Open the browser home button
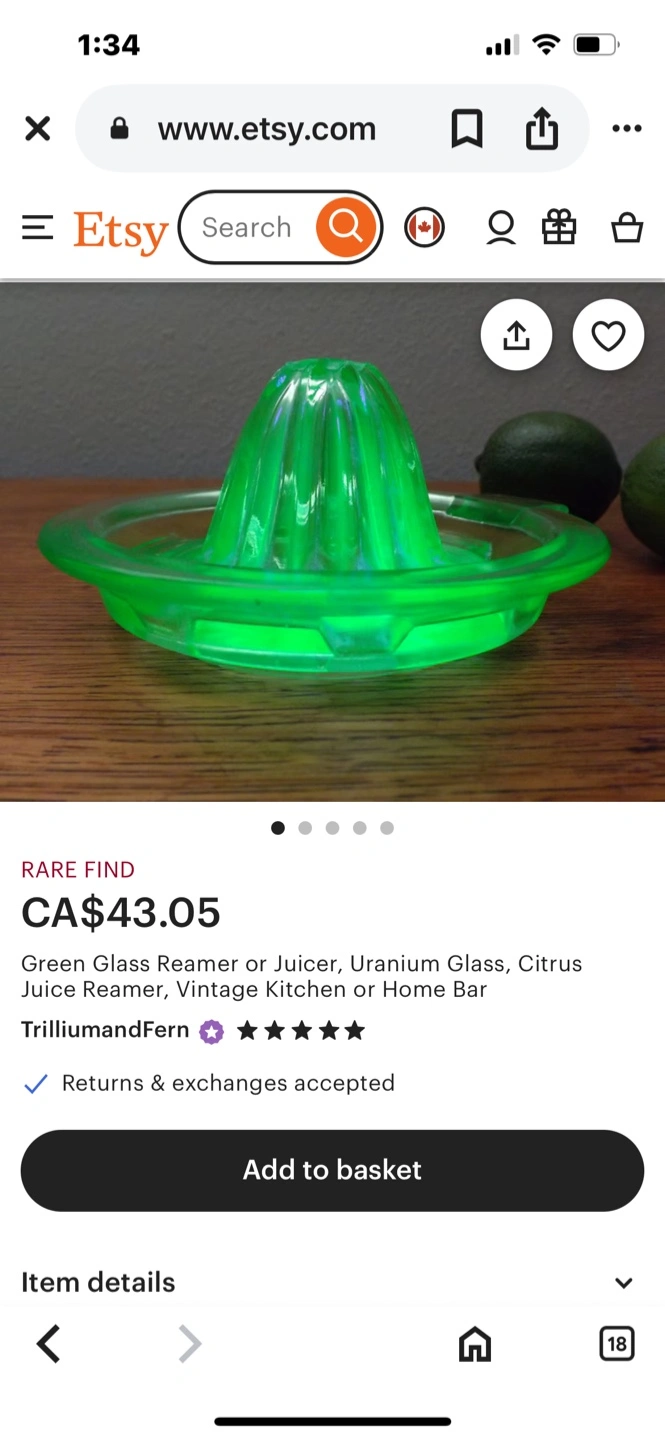 pyautogui.click(x=475, y=1345)
